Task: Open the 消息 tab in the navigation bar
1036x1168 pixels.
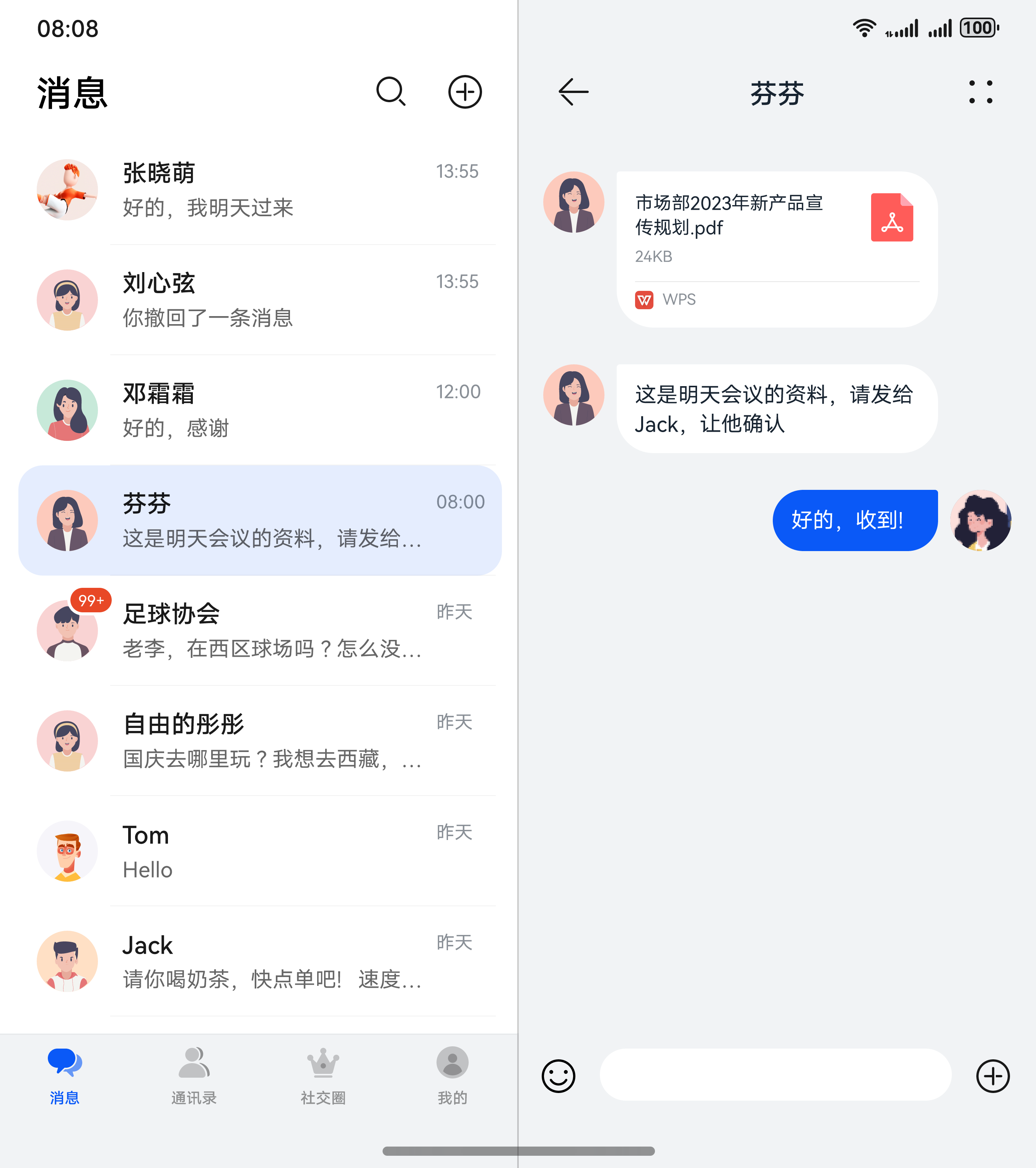Action: [65, 1077]
